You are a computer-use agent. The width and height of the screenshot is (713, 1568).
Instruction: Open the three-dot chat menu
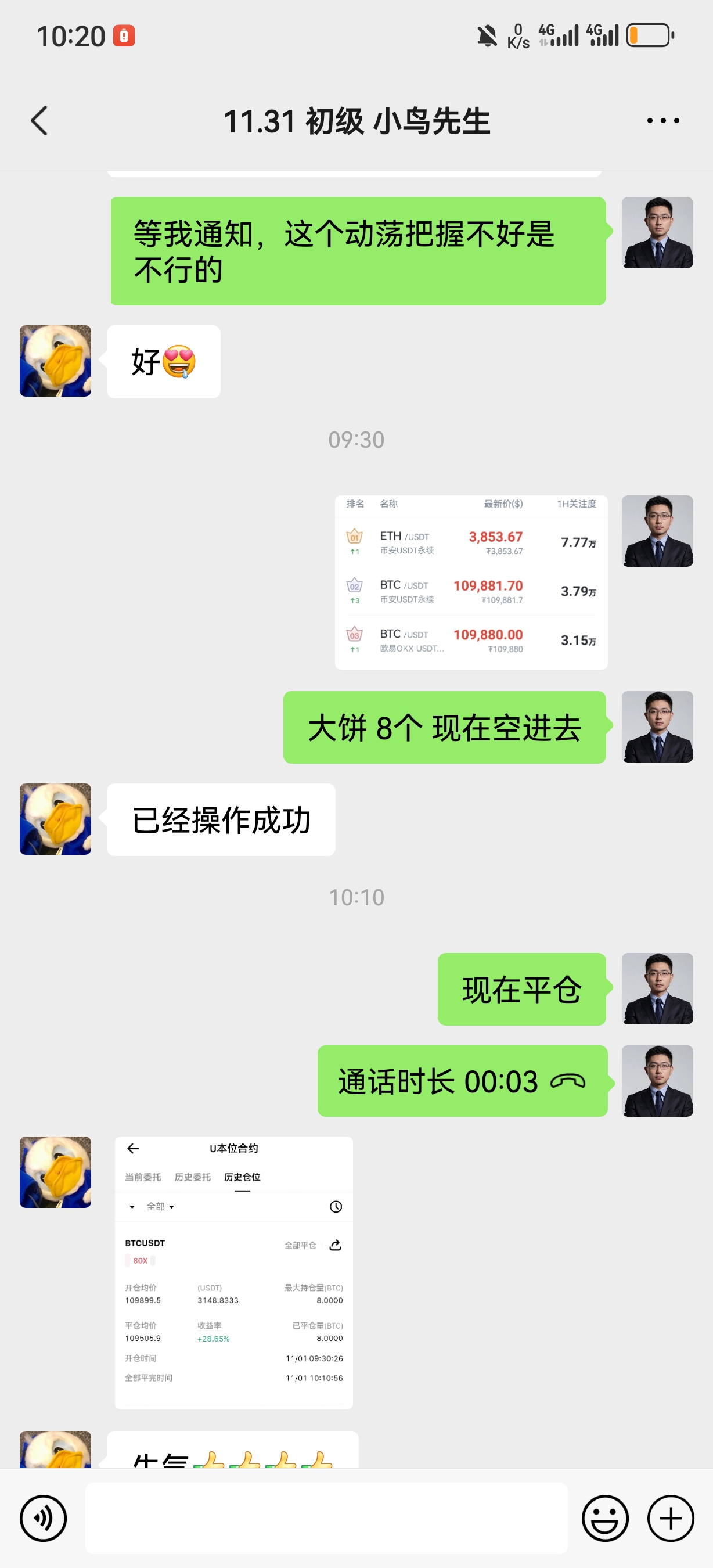point(662,121)
